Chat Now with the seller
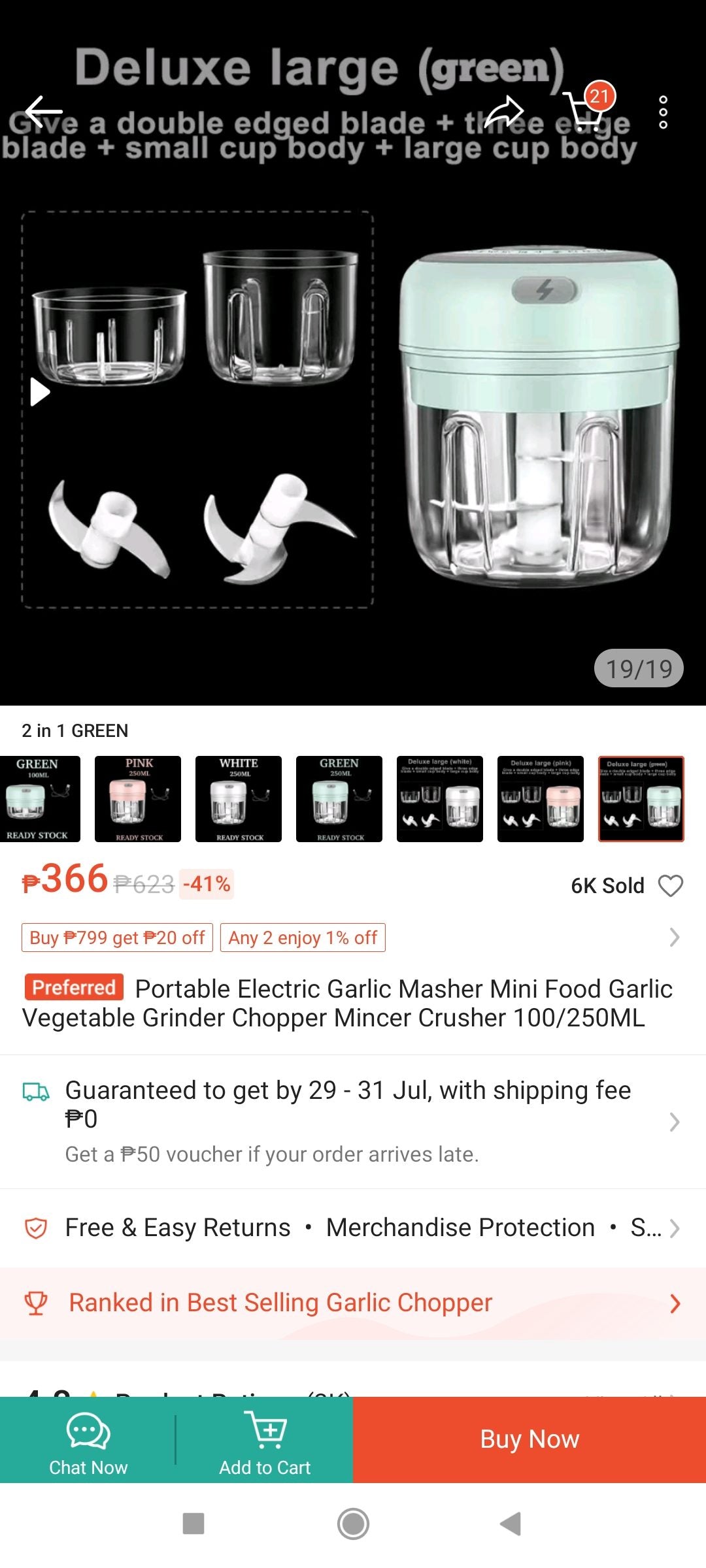The height and width of the screenshot is (1568, 706). click(88, 1440)
